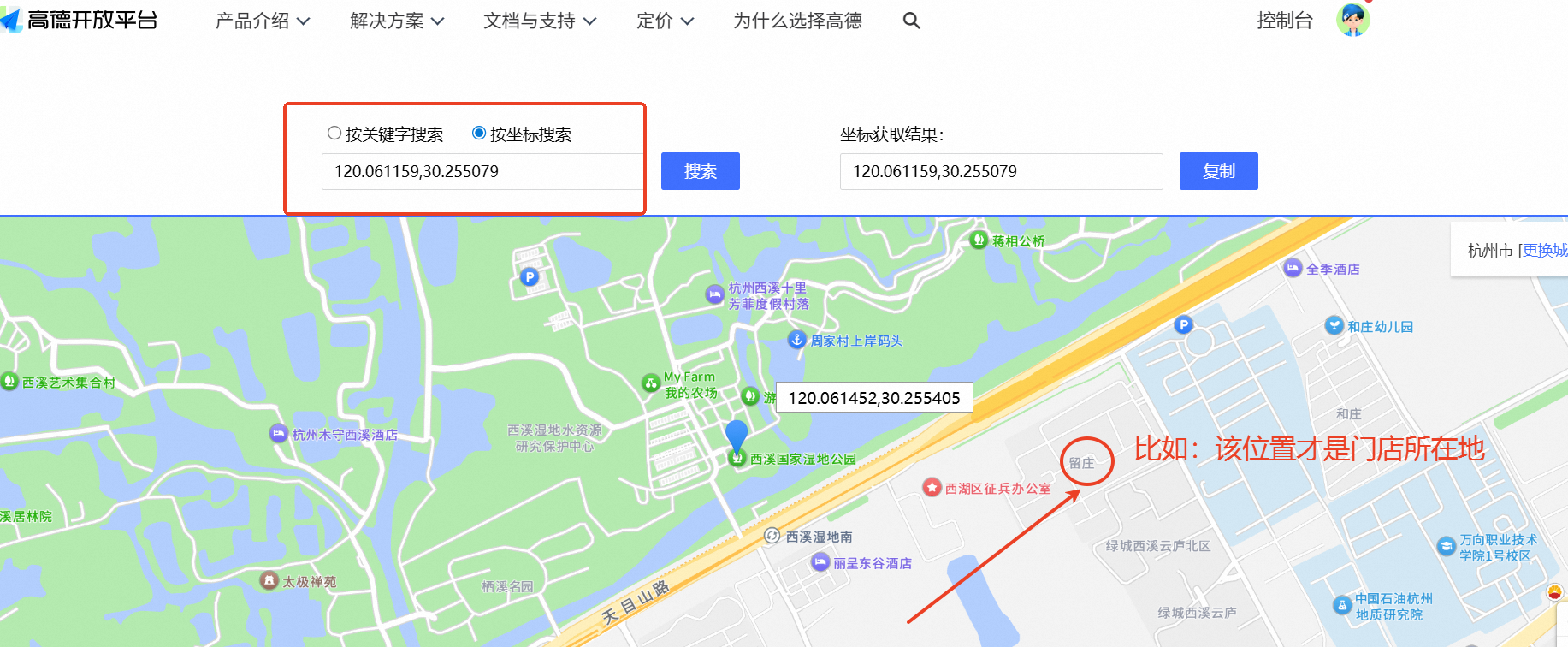Screen dimensions: 1568x647
Task: Open the 产品介绍 dropdown menu
Action: [262, 21]
